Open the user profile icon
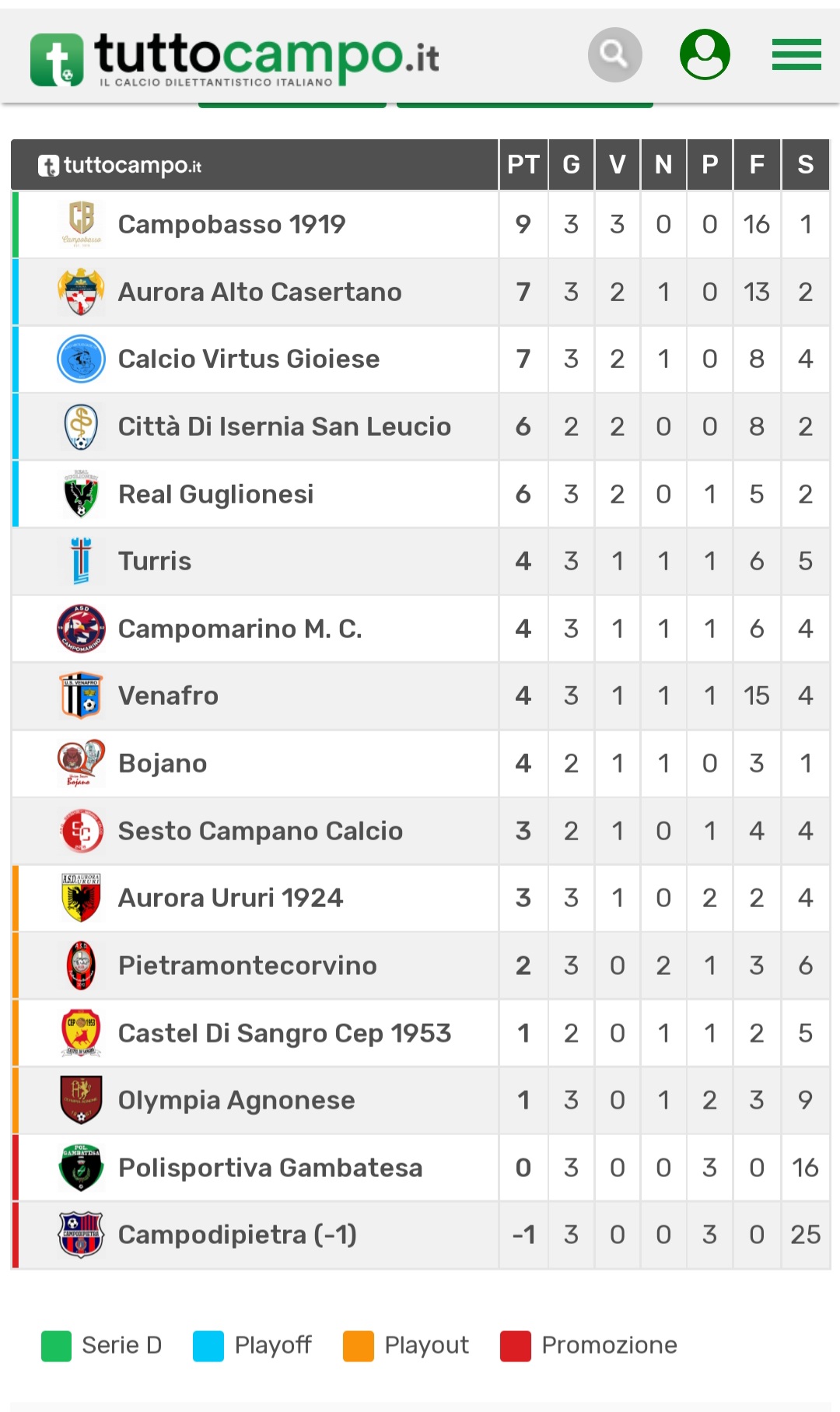The image size is (840, 1412). (705, 54)
